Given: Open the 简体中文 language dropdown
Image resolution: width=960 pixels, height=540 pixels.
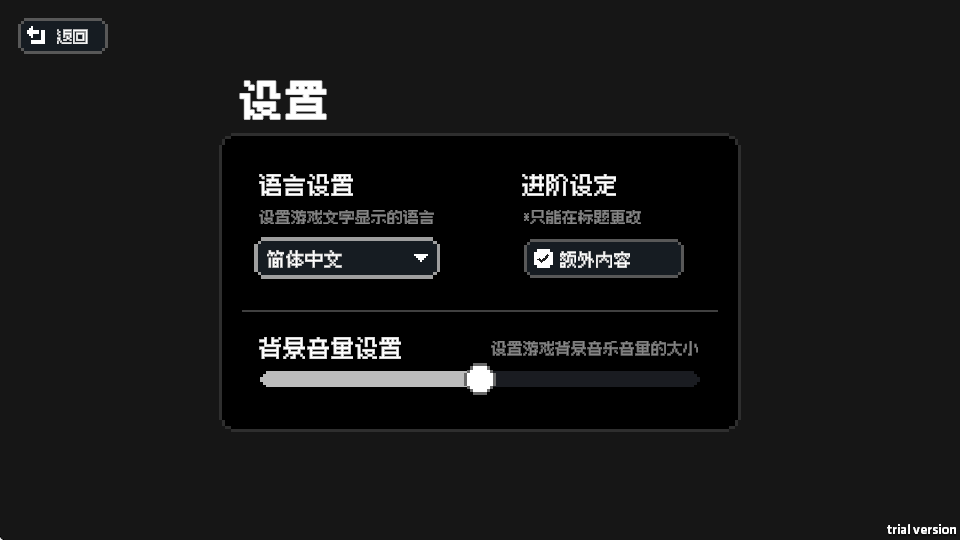Looking at the screenshot, I should pyautogui.click(x=347, y=259).
